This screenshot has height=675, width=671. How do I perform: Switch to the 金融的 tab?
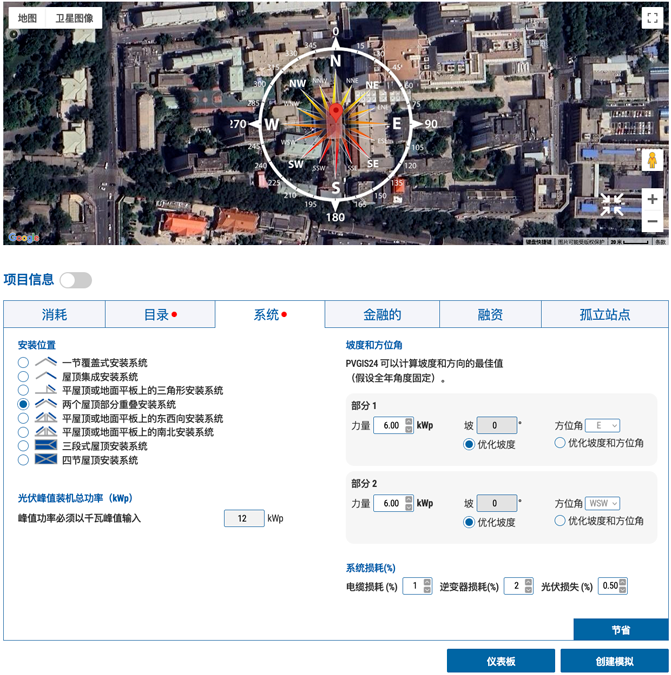tap(382, 315)
